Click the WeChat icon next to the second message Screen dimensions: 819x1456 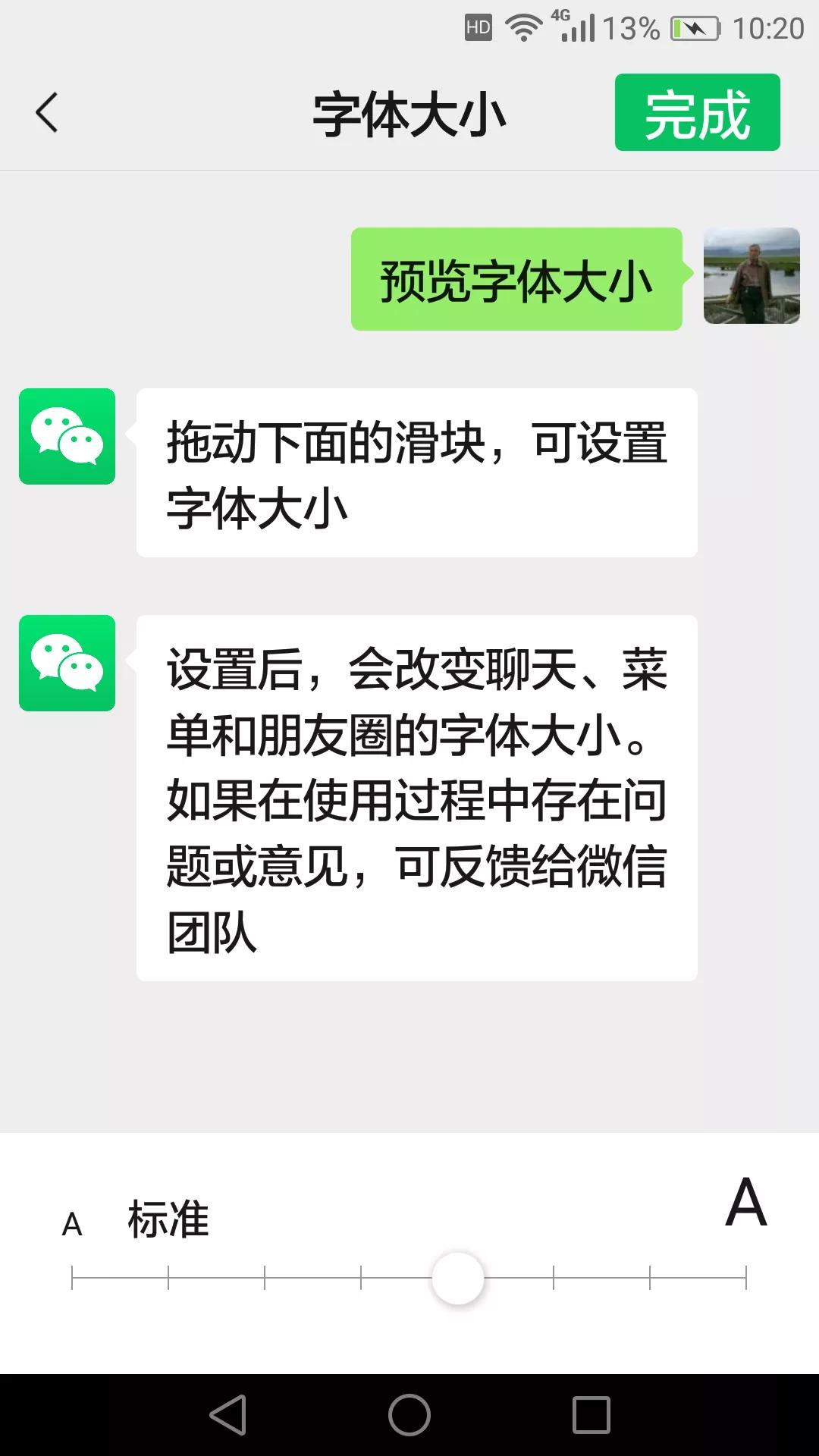67,662
